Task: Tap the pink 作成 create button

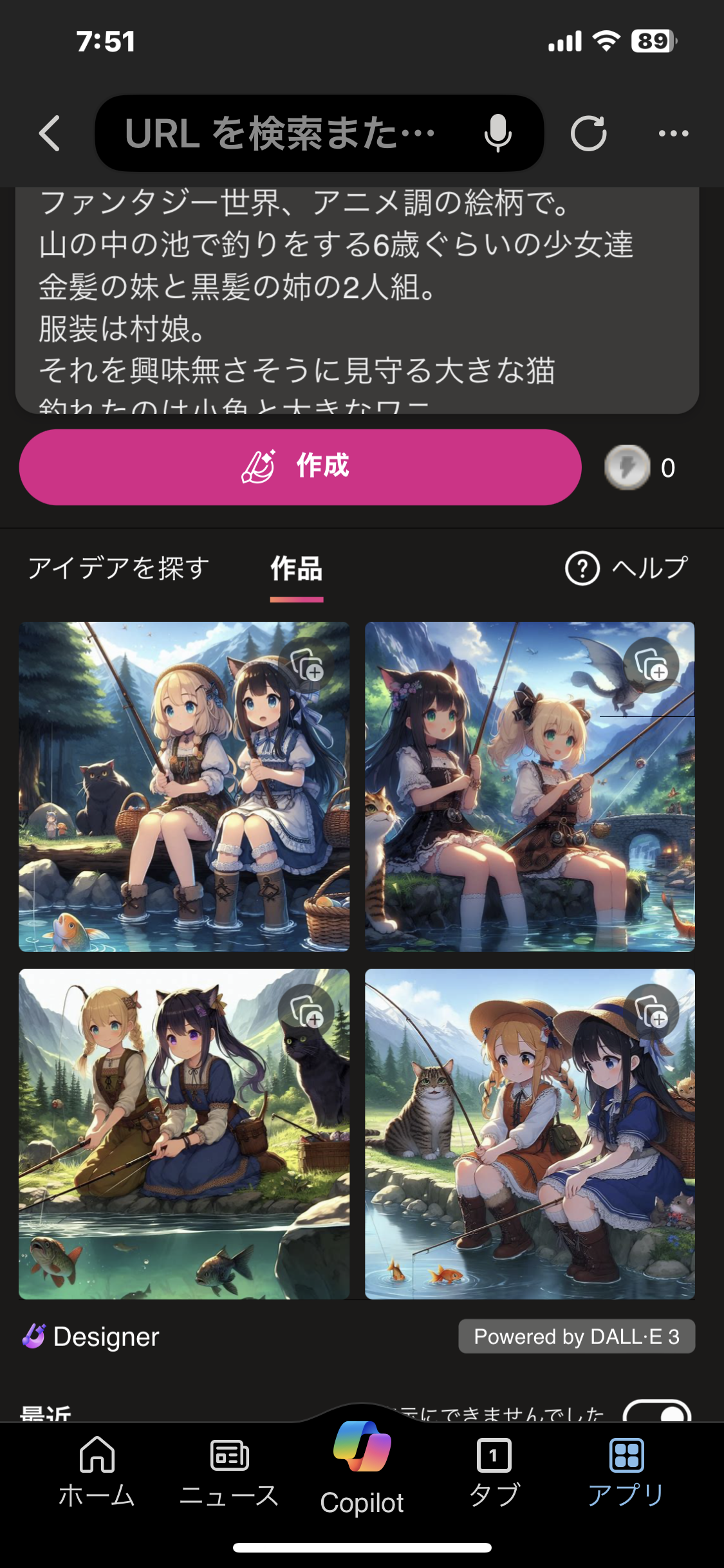Action: point(300,467)
